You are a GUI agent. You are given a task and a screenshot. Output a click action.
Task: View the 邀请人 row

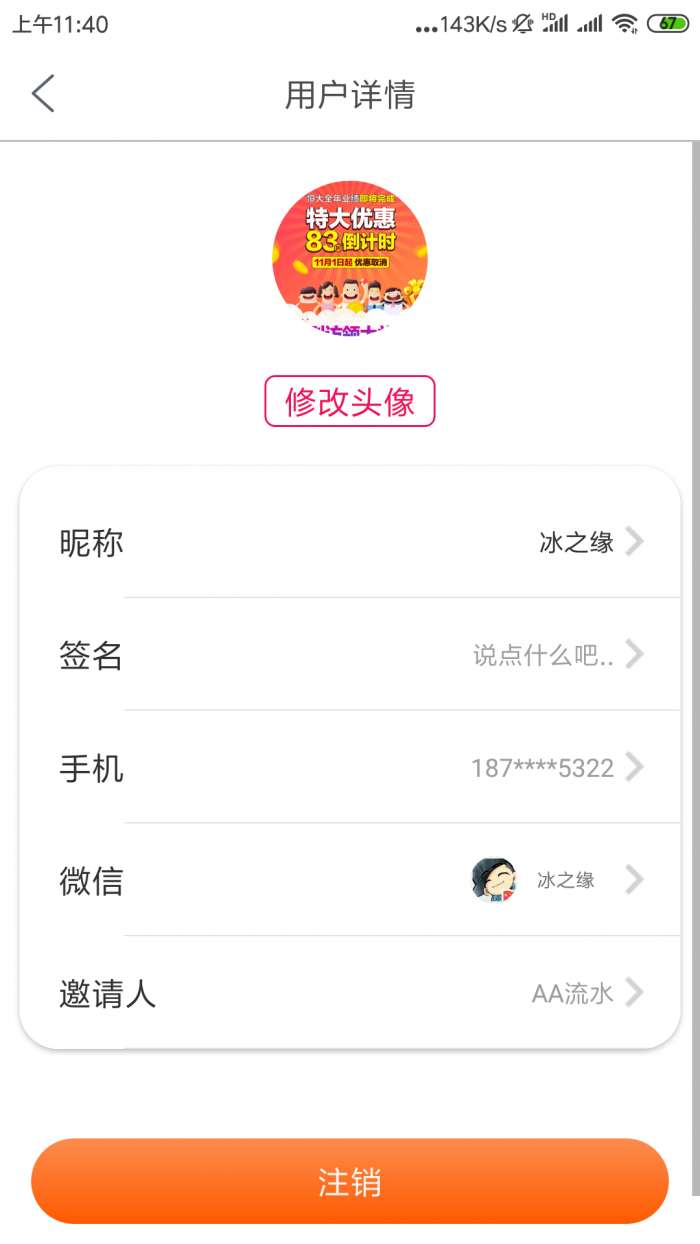350,993
